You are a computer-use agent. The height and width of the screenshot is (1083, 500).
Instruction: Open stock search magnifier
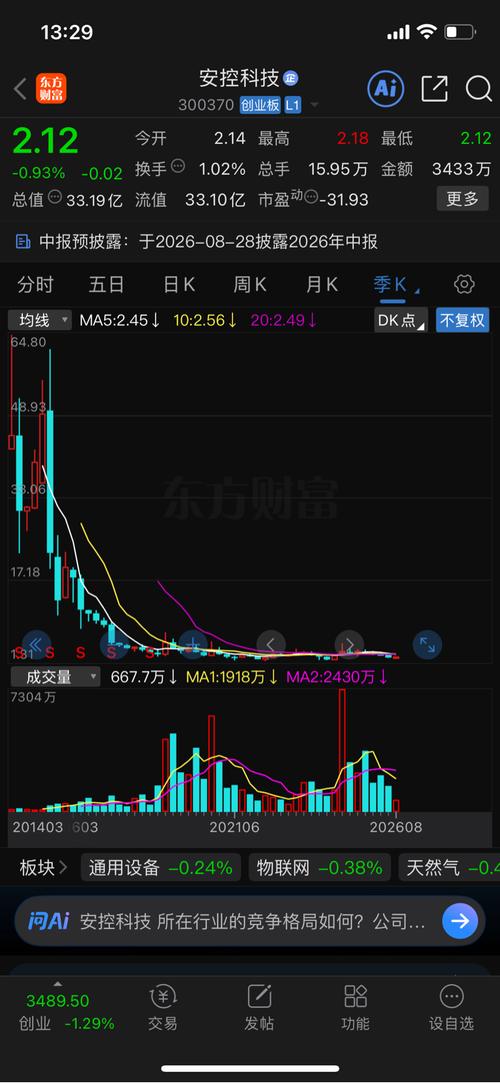[x=478, y=88]
